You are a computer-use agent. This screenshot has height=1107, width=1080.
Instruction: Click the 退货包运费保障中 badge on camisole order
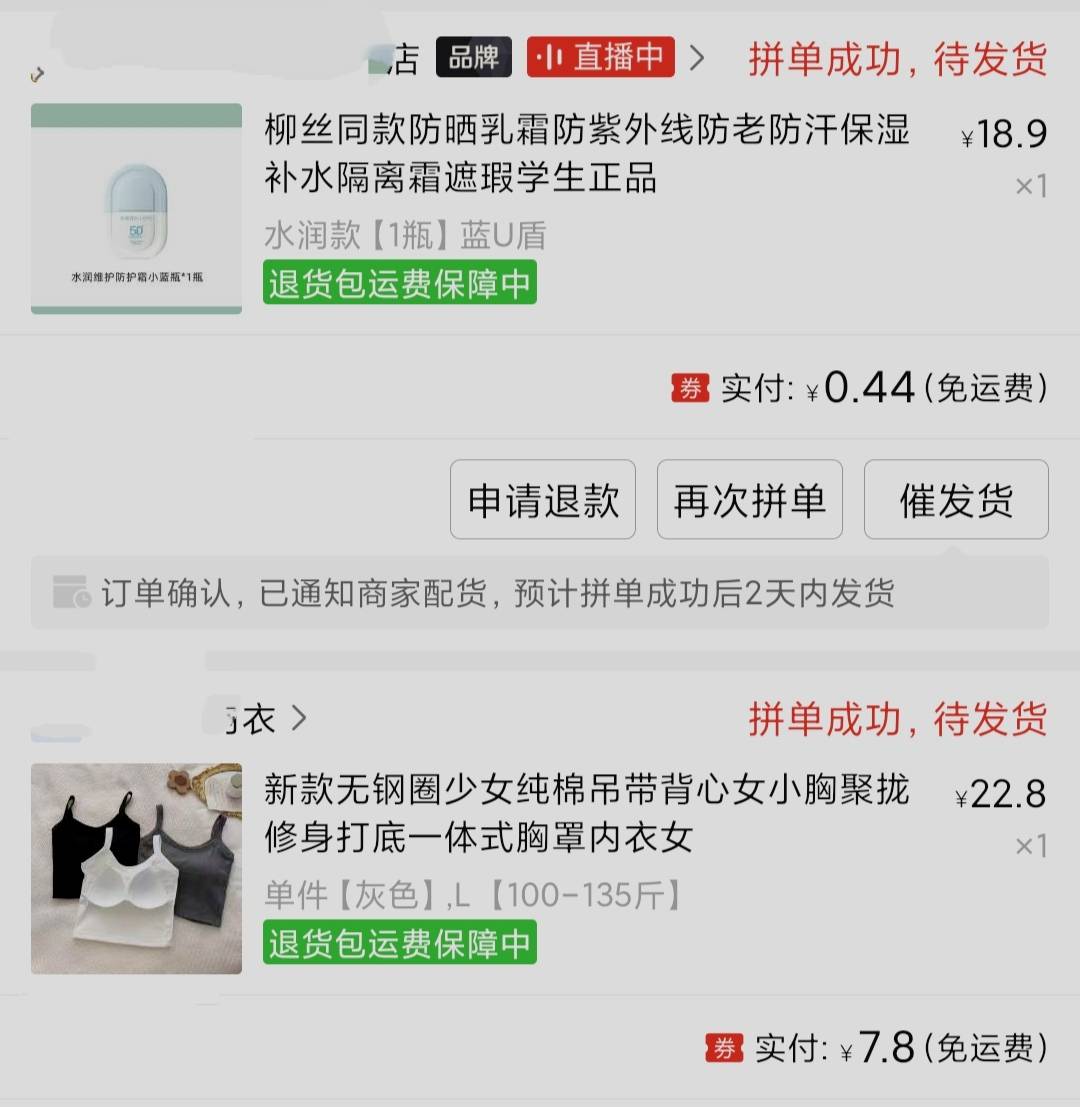tap(399, 944)
